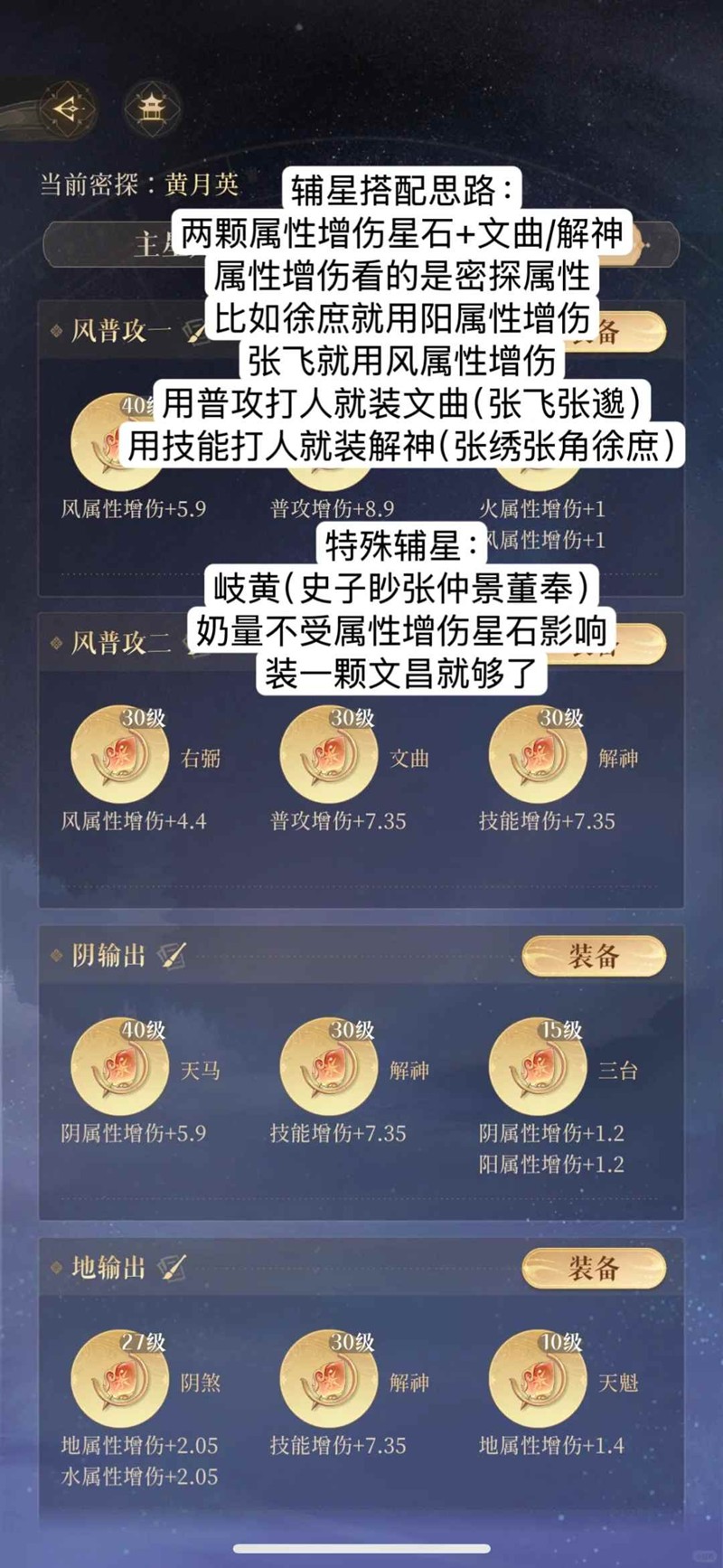Edit the 地输出 preset name
This screenshot has width=723, height=1568.
pyautogui.click(x=172, y=1268)
